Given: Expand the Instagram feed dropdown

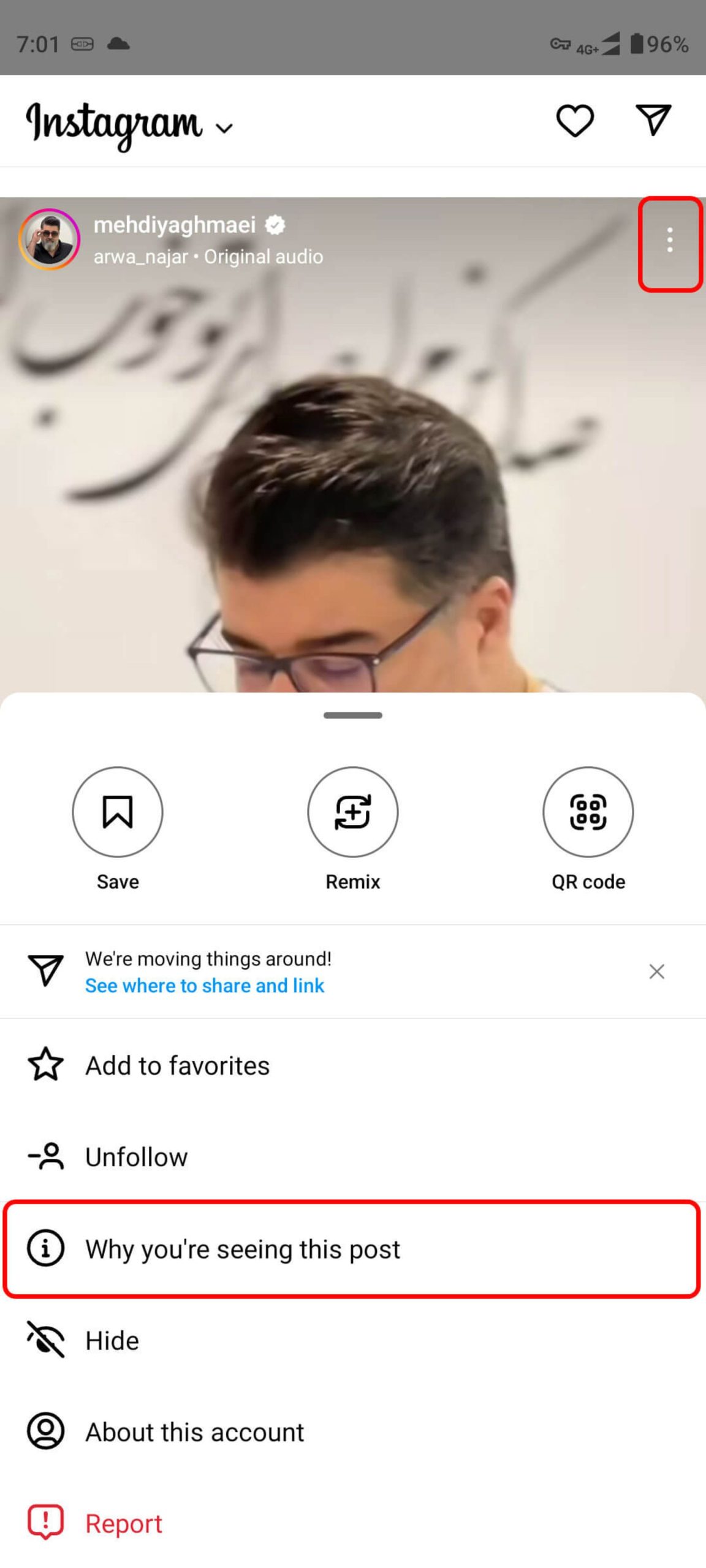Looking at the screenshot, I should (224, 127).
